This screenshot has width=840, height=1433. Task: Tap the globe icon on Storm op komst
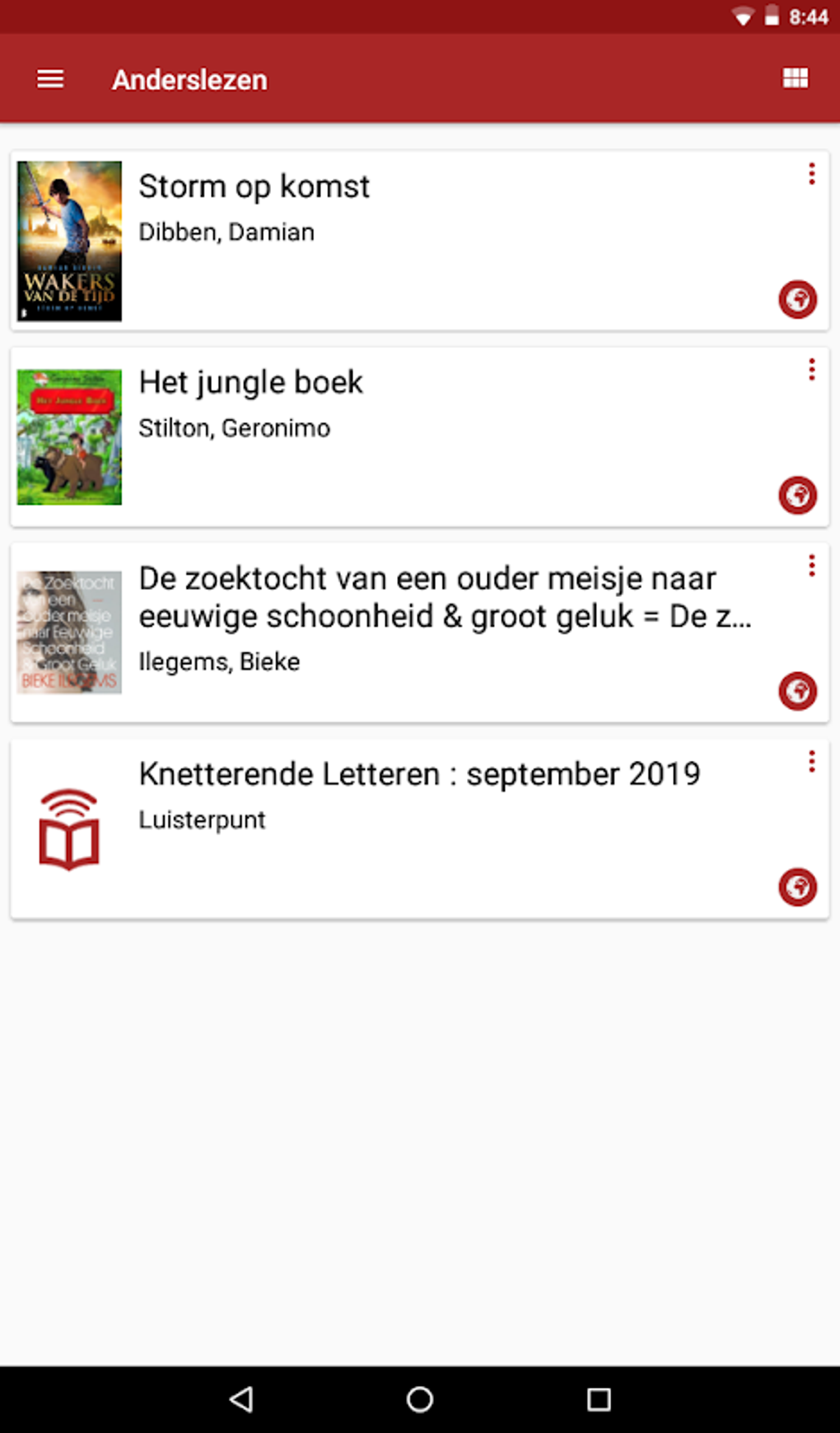[x=797, y=299]
